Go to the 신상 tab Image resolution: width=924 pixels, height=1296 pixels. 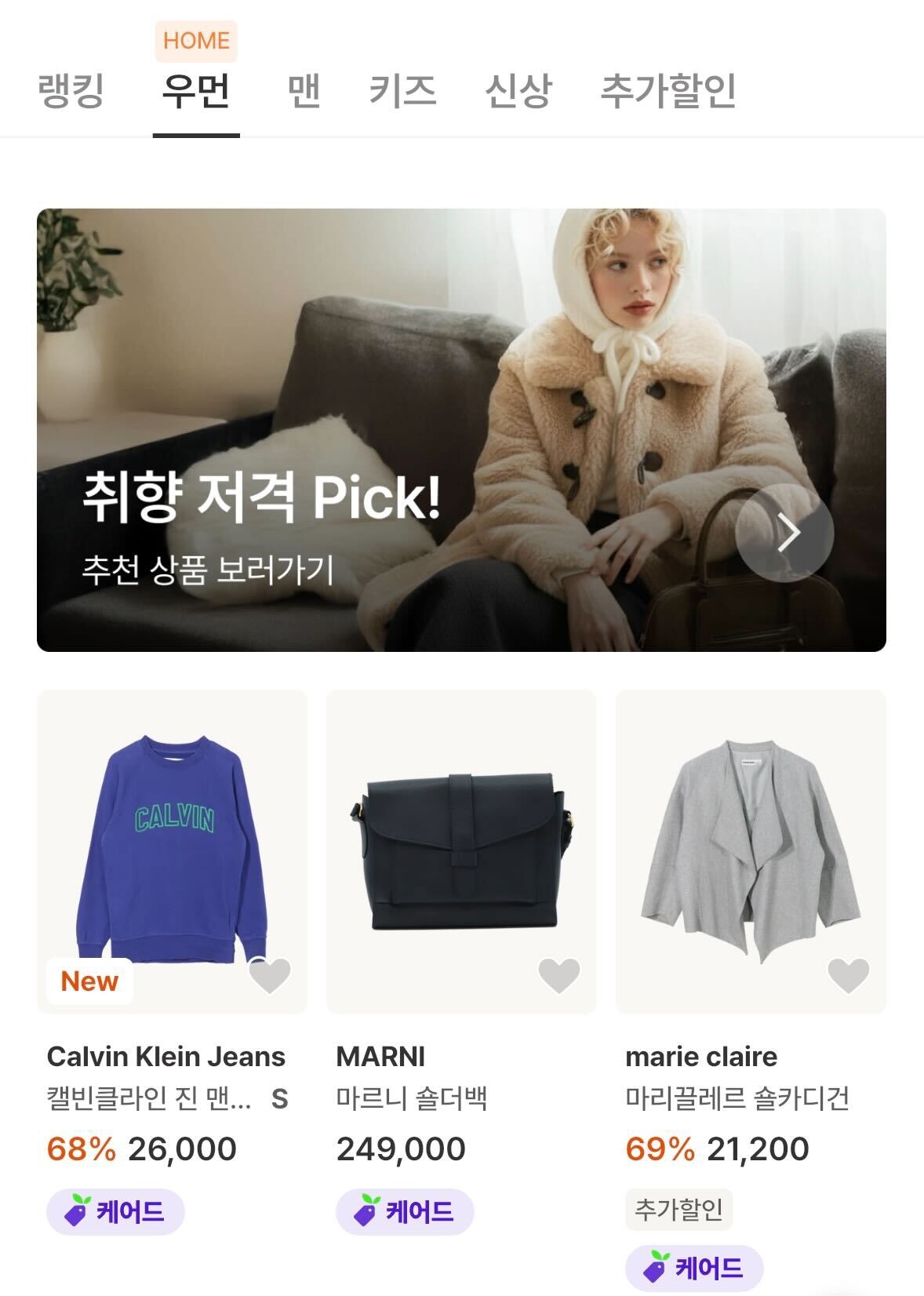pyautogui.click(x=518, y=90)
